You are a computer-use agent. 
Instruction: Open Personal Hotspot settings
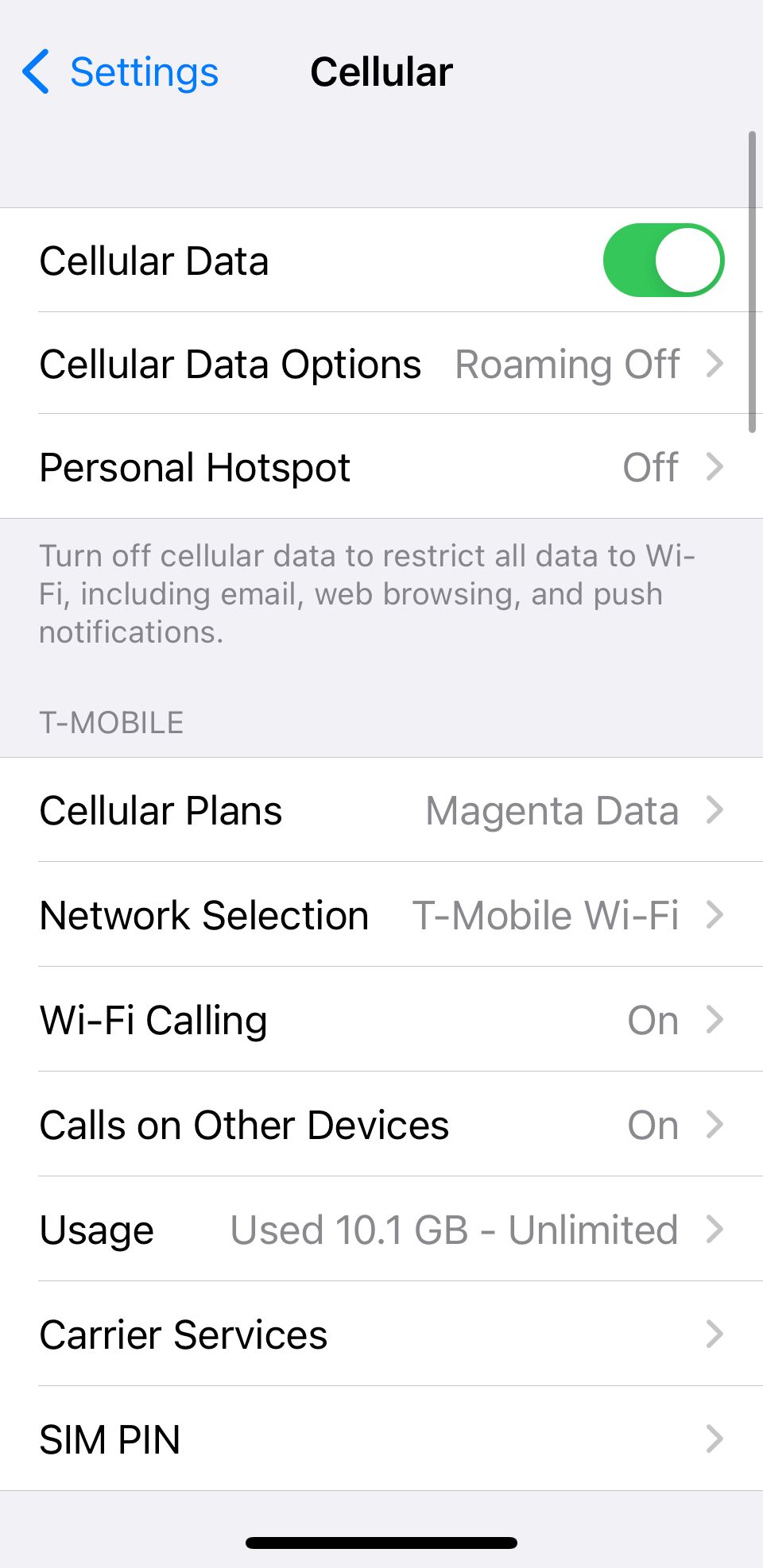click(381, 467)
